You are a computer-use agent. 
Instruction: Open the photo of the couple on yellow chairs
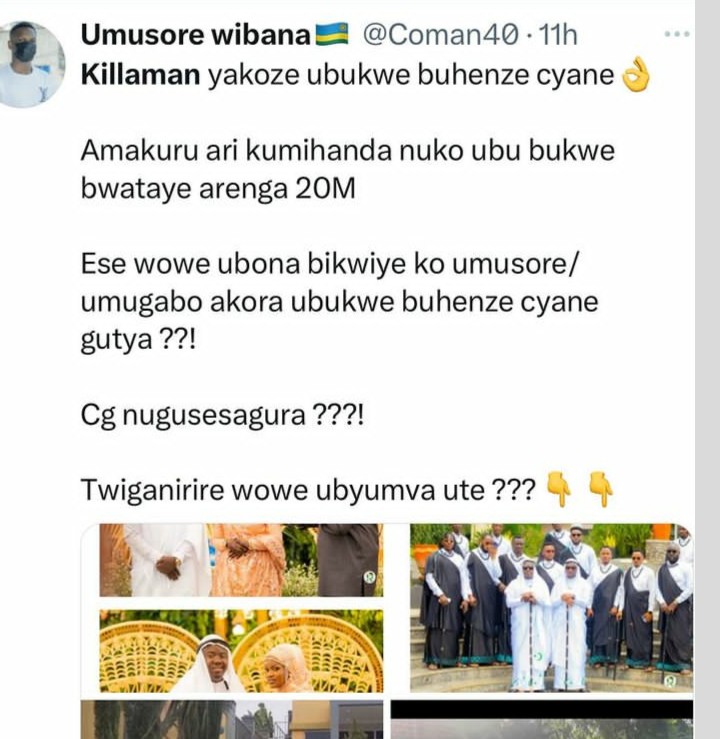coord(240,650)
